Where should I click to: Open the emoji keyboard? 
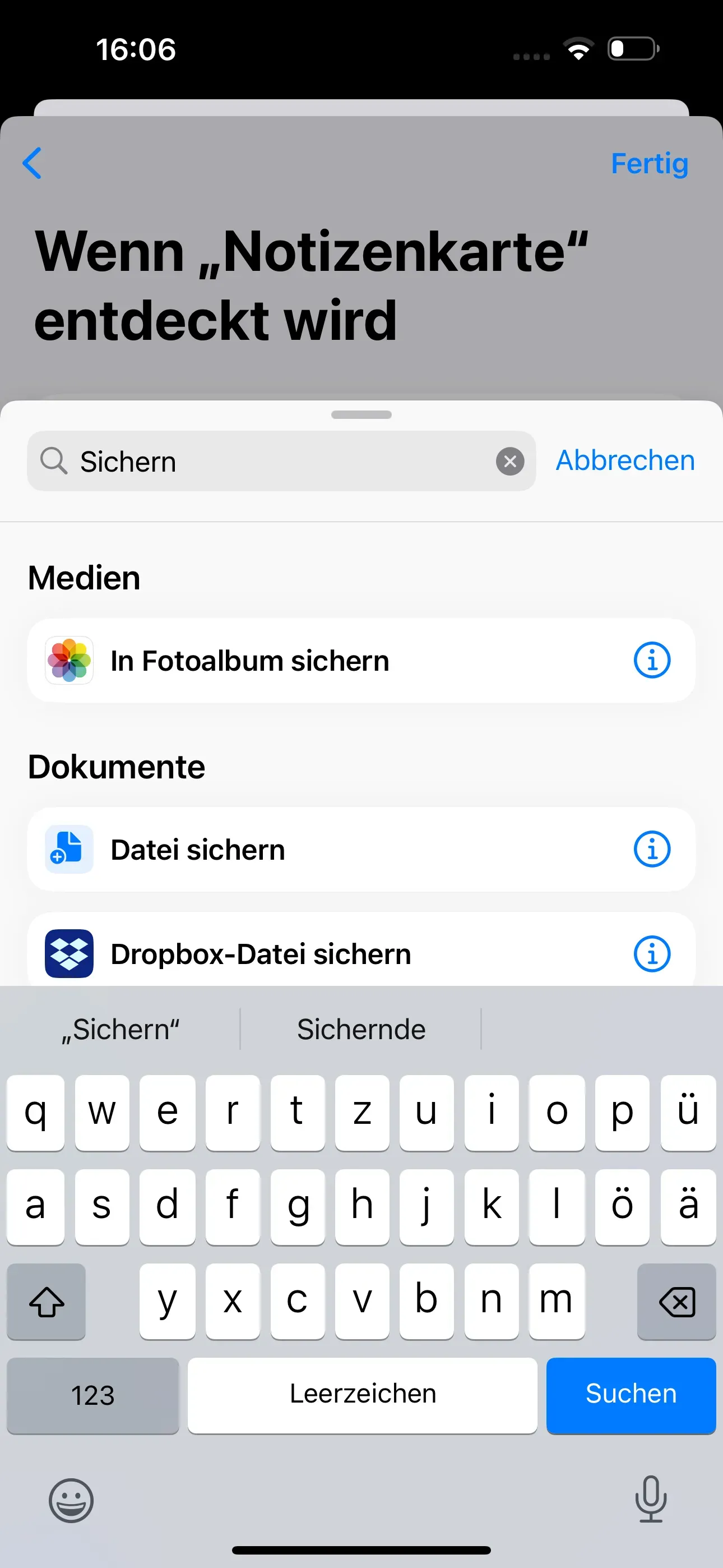tap(71, 1501)
